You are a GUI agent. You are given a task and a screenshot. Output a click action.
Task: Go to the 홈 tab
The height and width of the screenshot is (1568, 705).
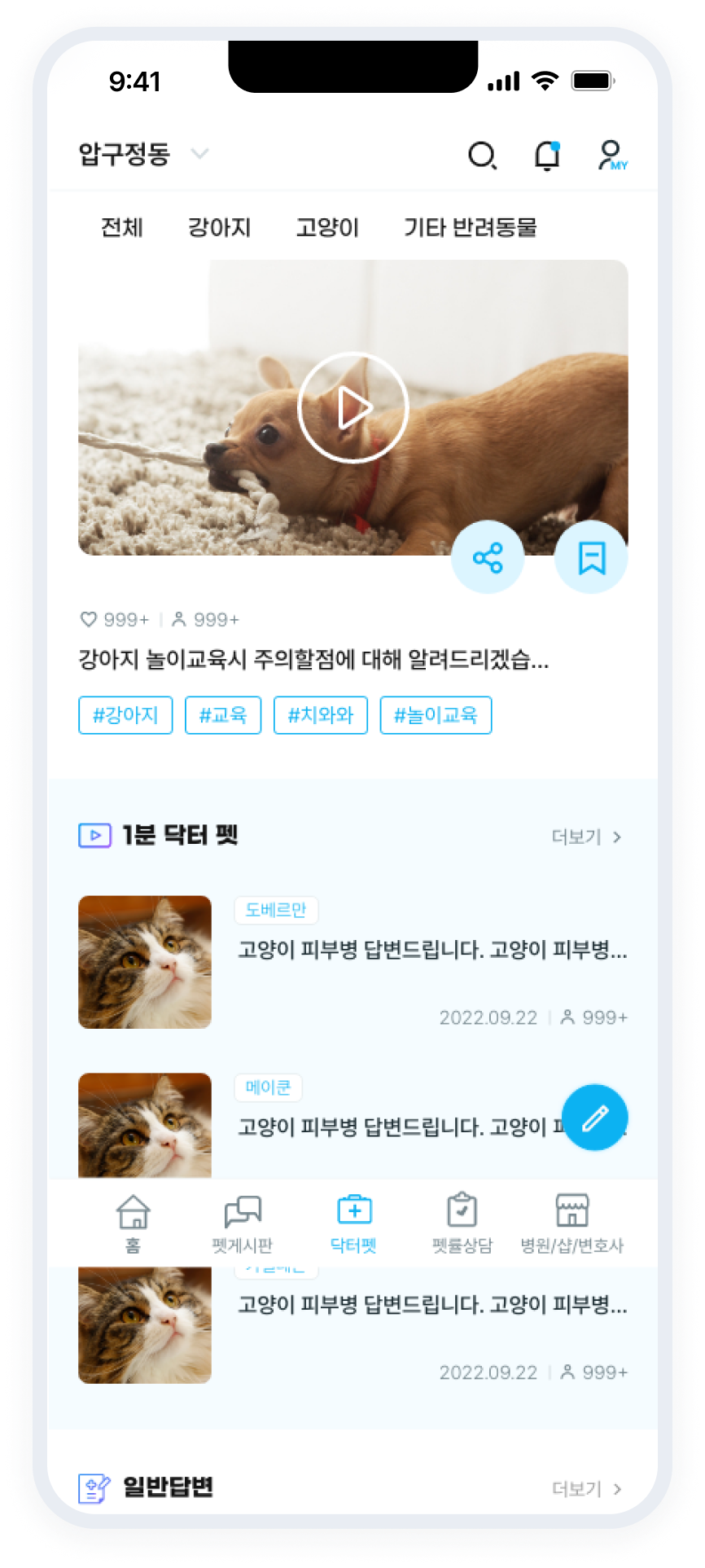(x=133, y=1223)
